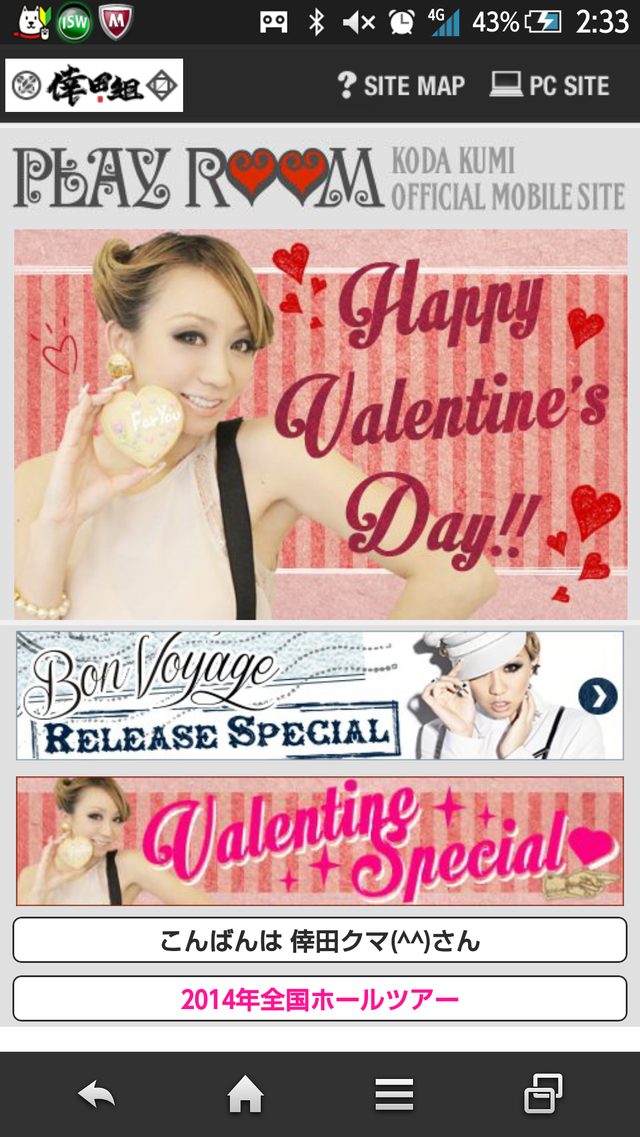Open the Happy Valentine's Day banner
The image size is (640, 1137).
pyautogui.click(x=320, y=424)
